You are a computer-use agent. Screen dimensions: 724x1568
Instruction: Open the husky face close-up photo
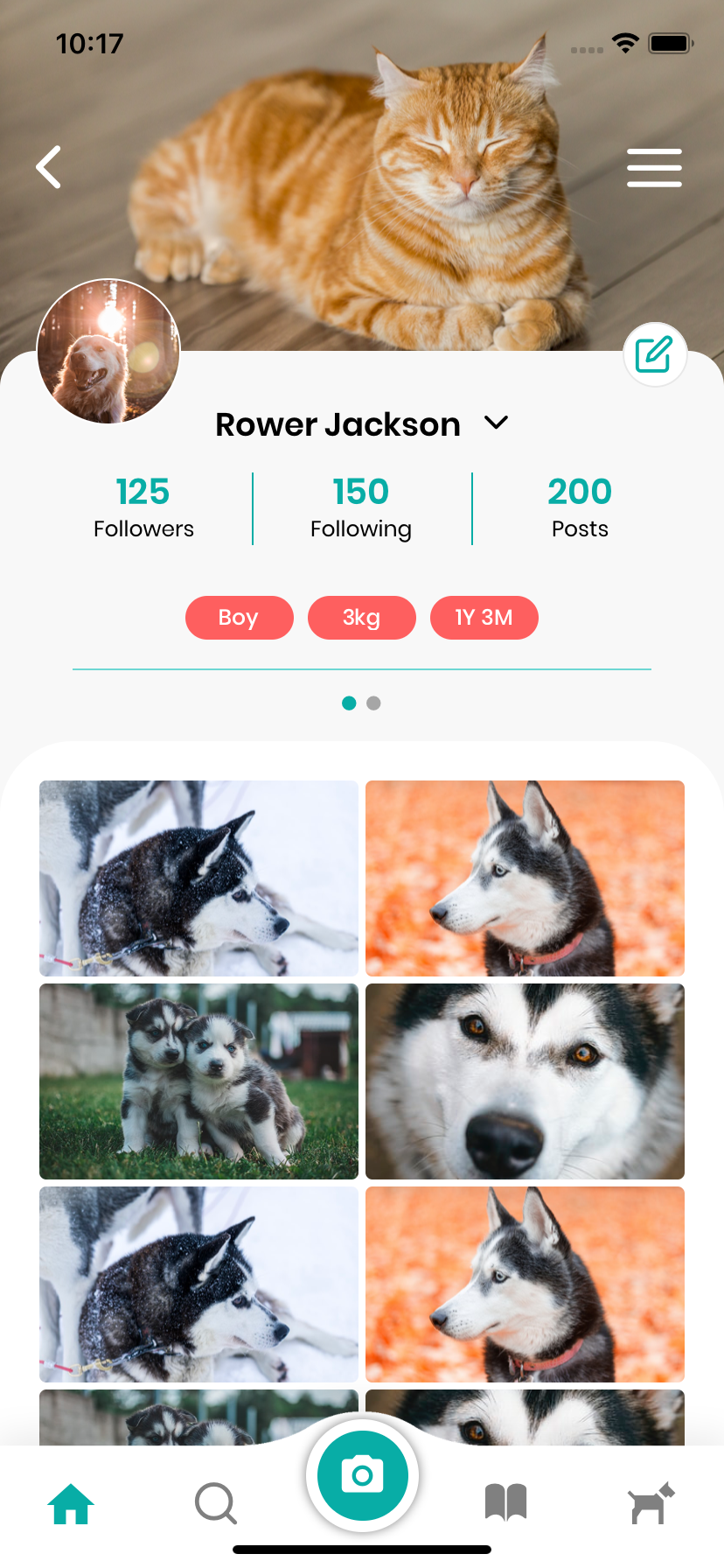coord(525,1081)
